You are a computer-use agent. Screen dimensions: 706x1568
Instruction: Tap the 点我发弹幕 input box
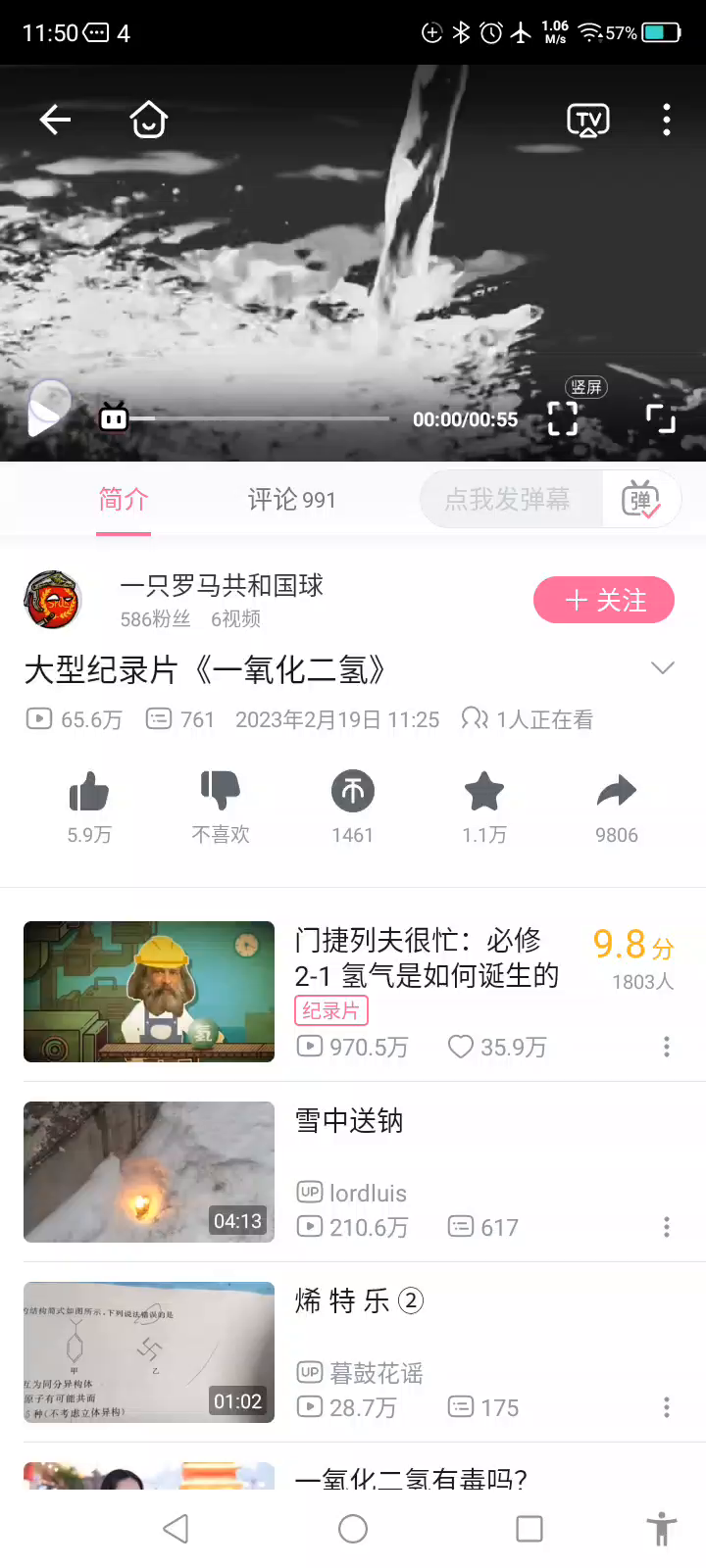coord(508,500)
